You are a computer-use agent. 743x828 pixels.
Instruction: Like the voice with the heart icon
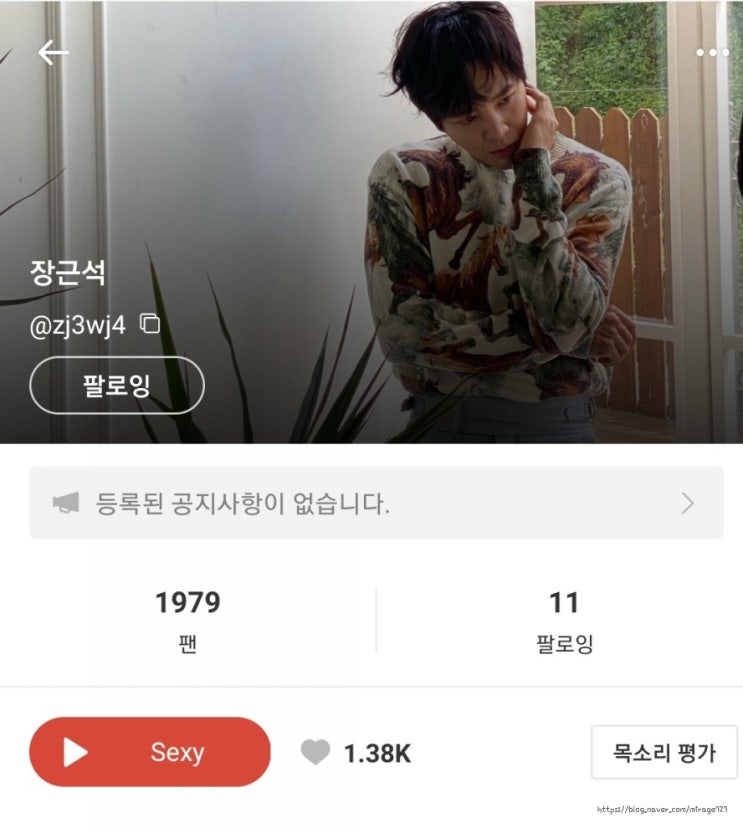[x=315, y=753]
